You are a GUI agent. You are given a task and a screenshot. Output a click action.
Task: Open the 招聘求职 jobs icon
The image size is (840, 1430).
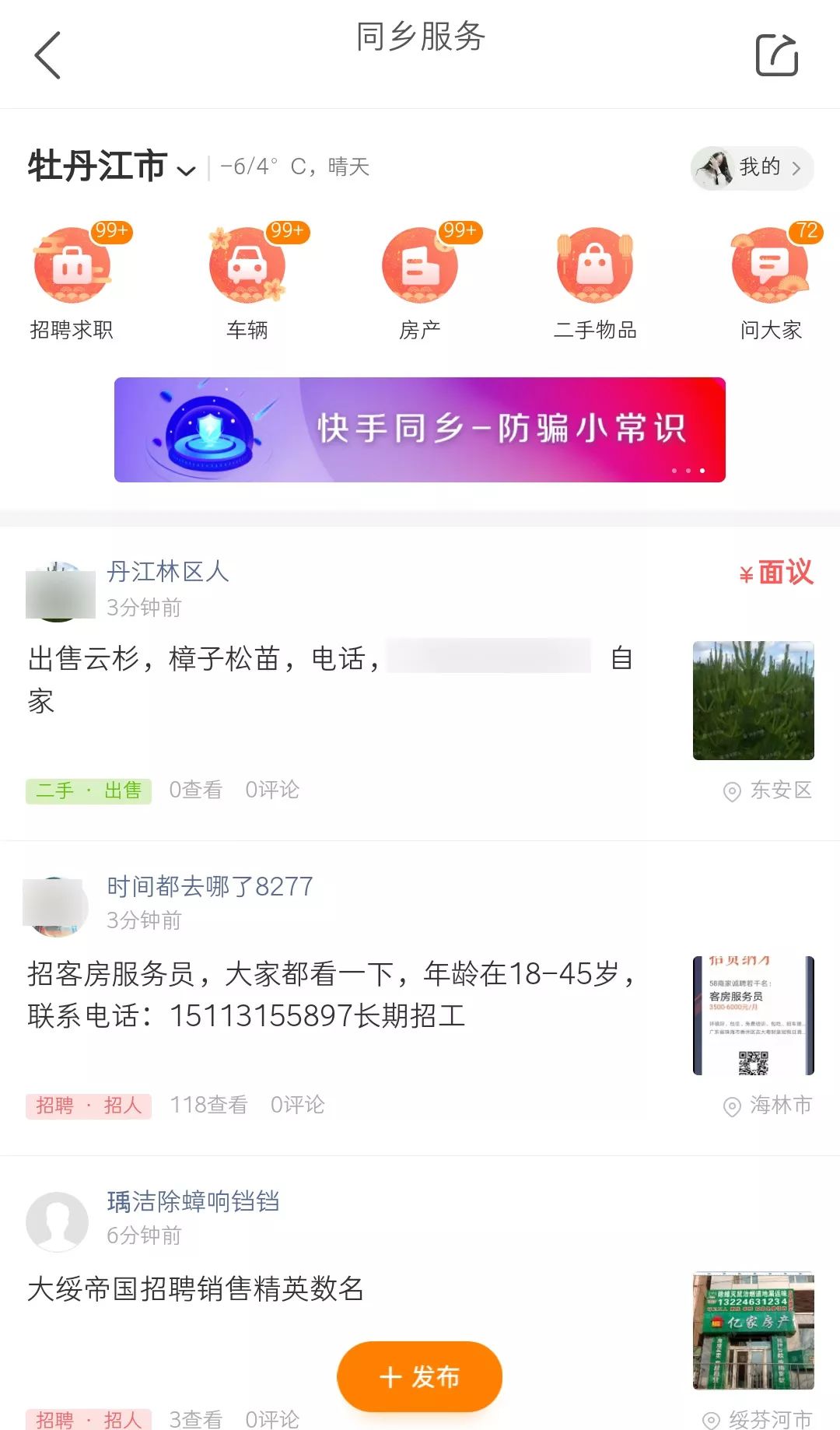pos(74,268)
